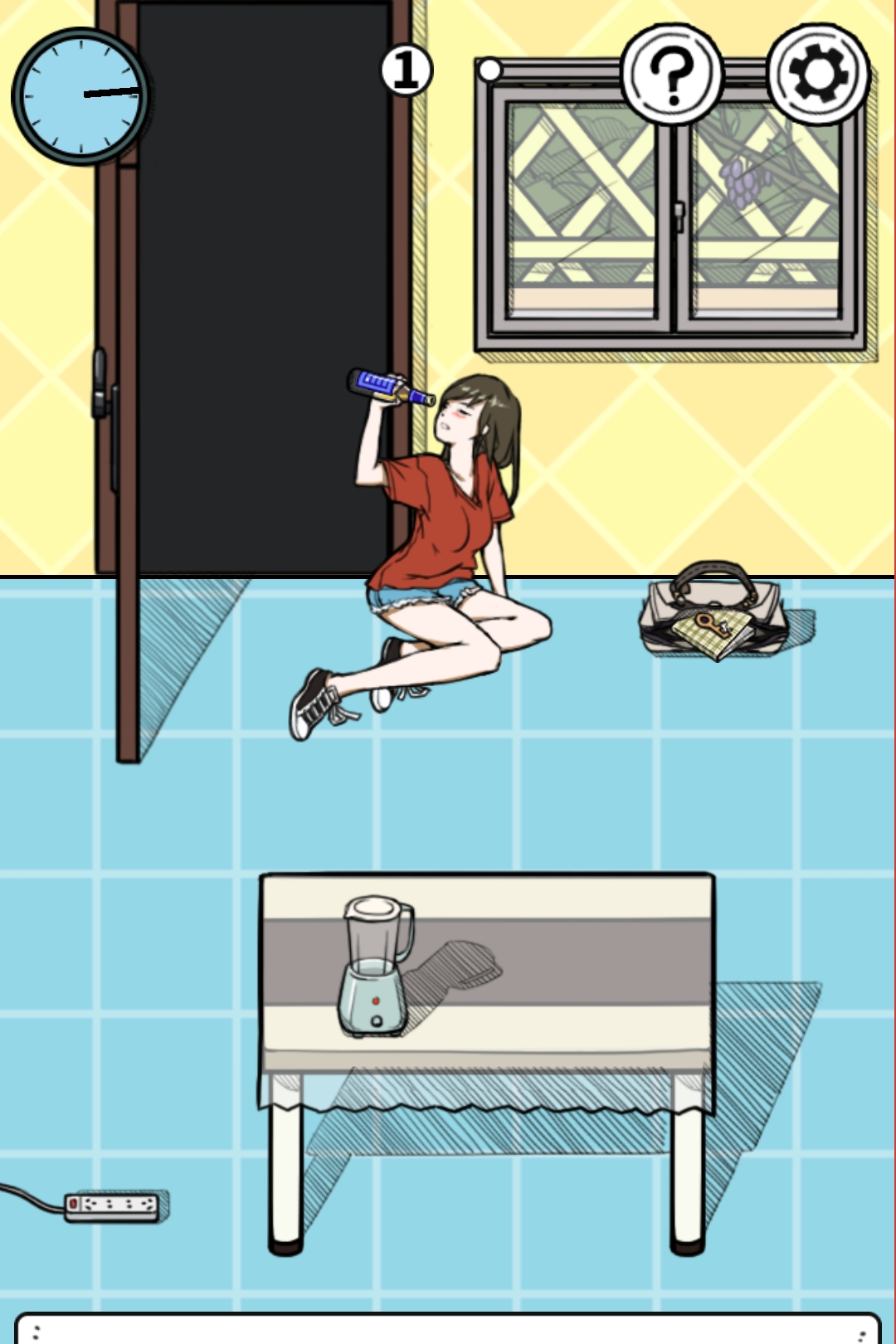
Task: Tap the power strip on the floor
Action: pos(111,1204)
